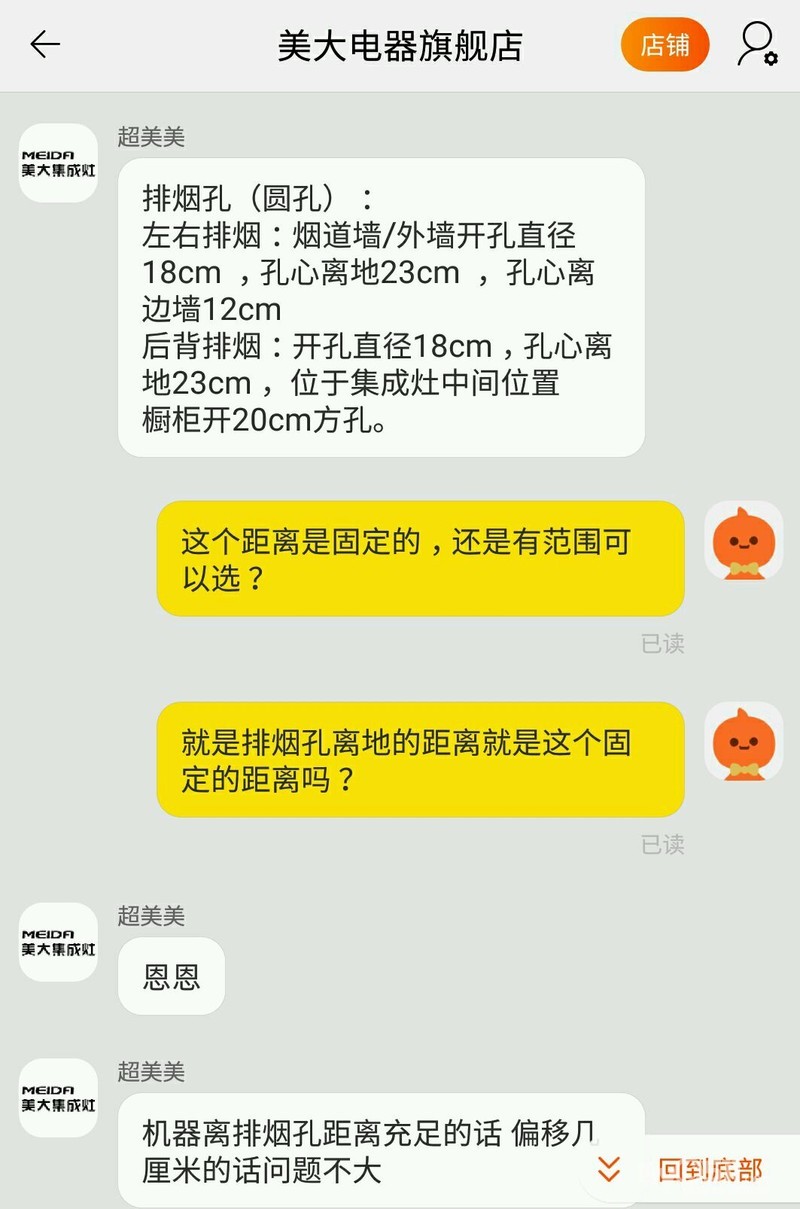The height and width of the screenshot is (1209, 800).
Task: Open the 美大集成灶 avatar beside the 恩恩 reply
Action: (x=59, y=942)
